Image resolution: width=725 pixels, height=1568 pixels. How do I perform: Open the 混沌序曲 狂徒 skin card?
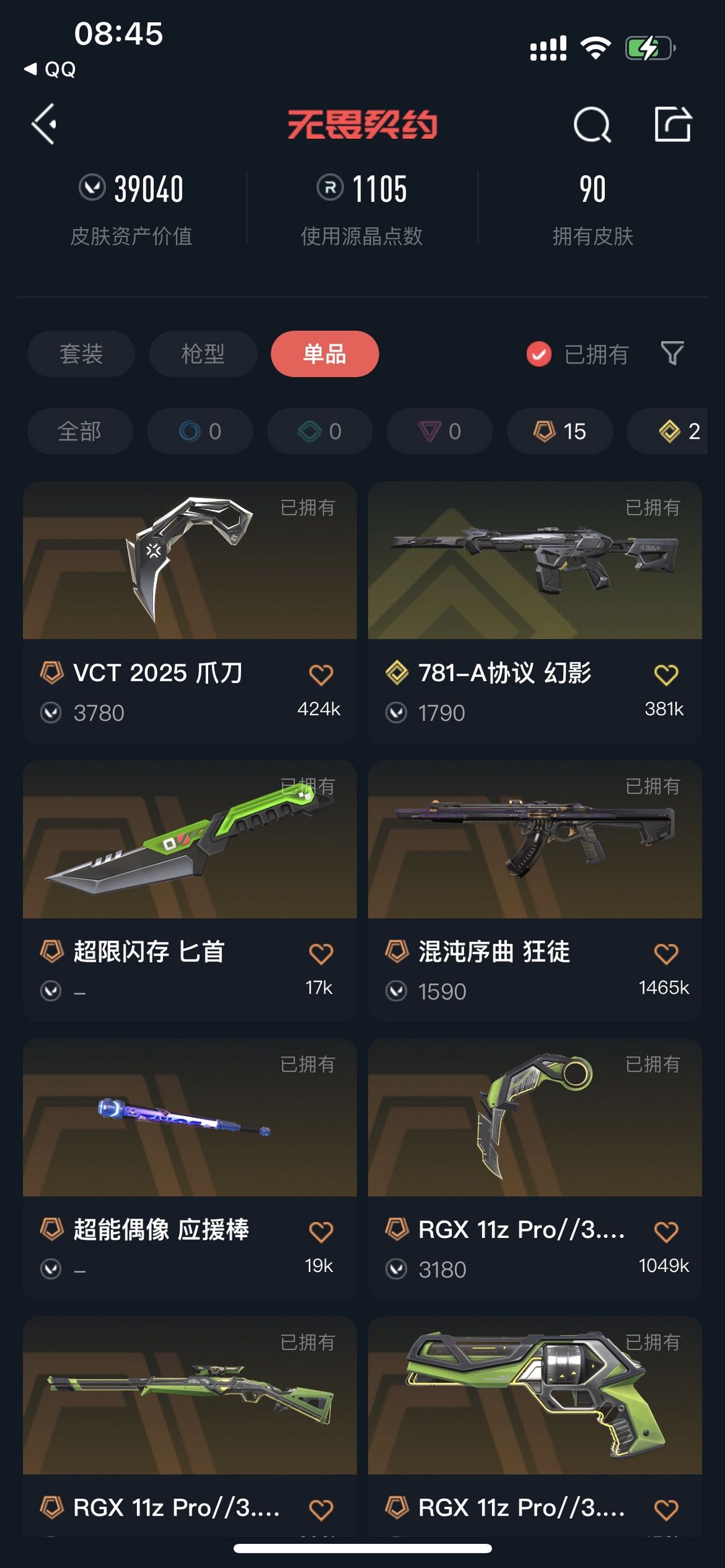[534, 890]
